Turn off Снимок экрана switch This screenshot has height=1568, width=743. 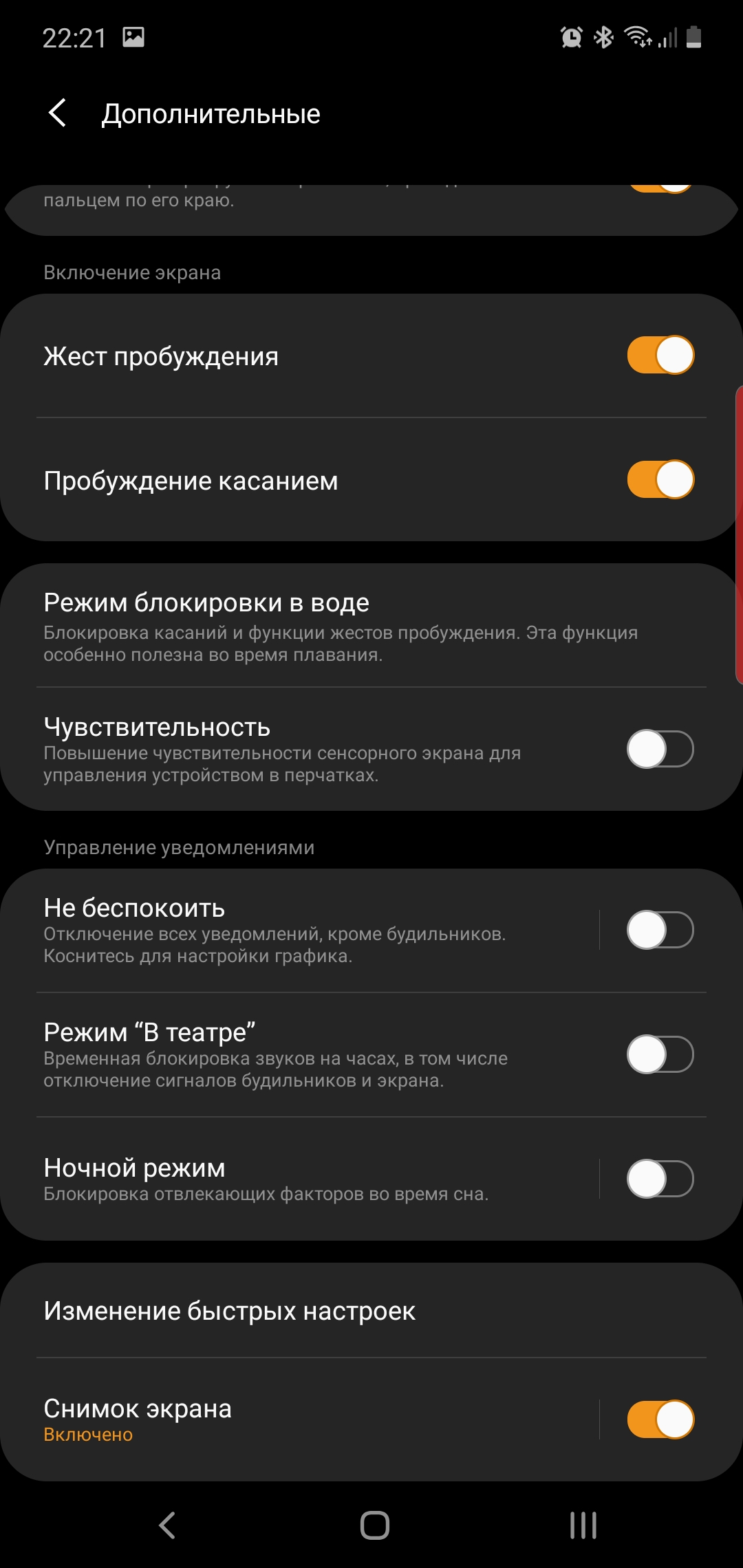[x=660, y=1419]
